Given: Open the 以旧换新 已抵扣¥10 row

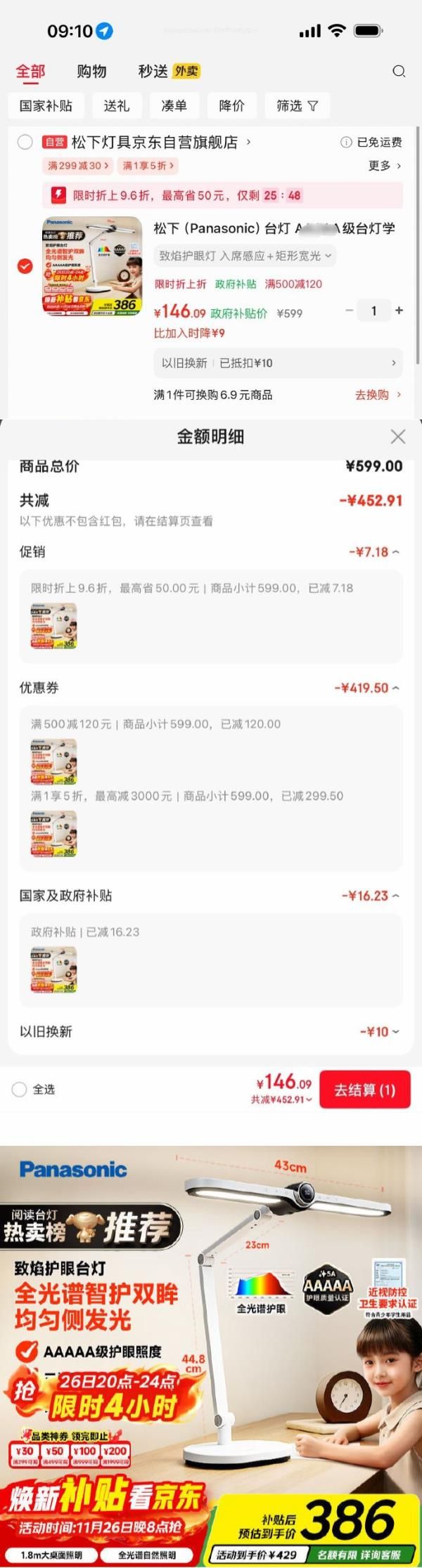Looking at the screenshot, I should pyautogui.click(x=278, y=363).
